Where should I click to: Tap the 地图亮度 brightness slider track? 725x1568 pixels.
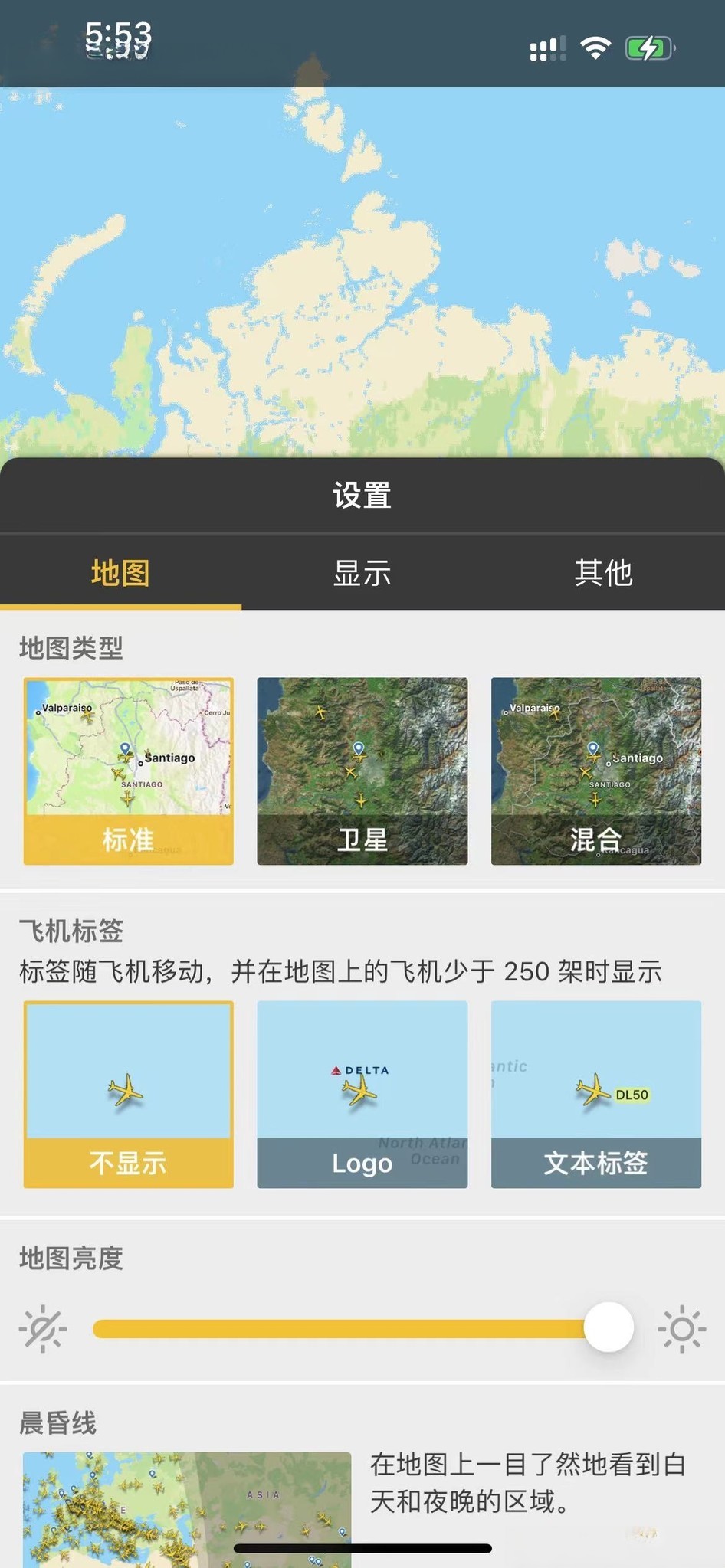click(x=337, y=1329)
